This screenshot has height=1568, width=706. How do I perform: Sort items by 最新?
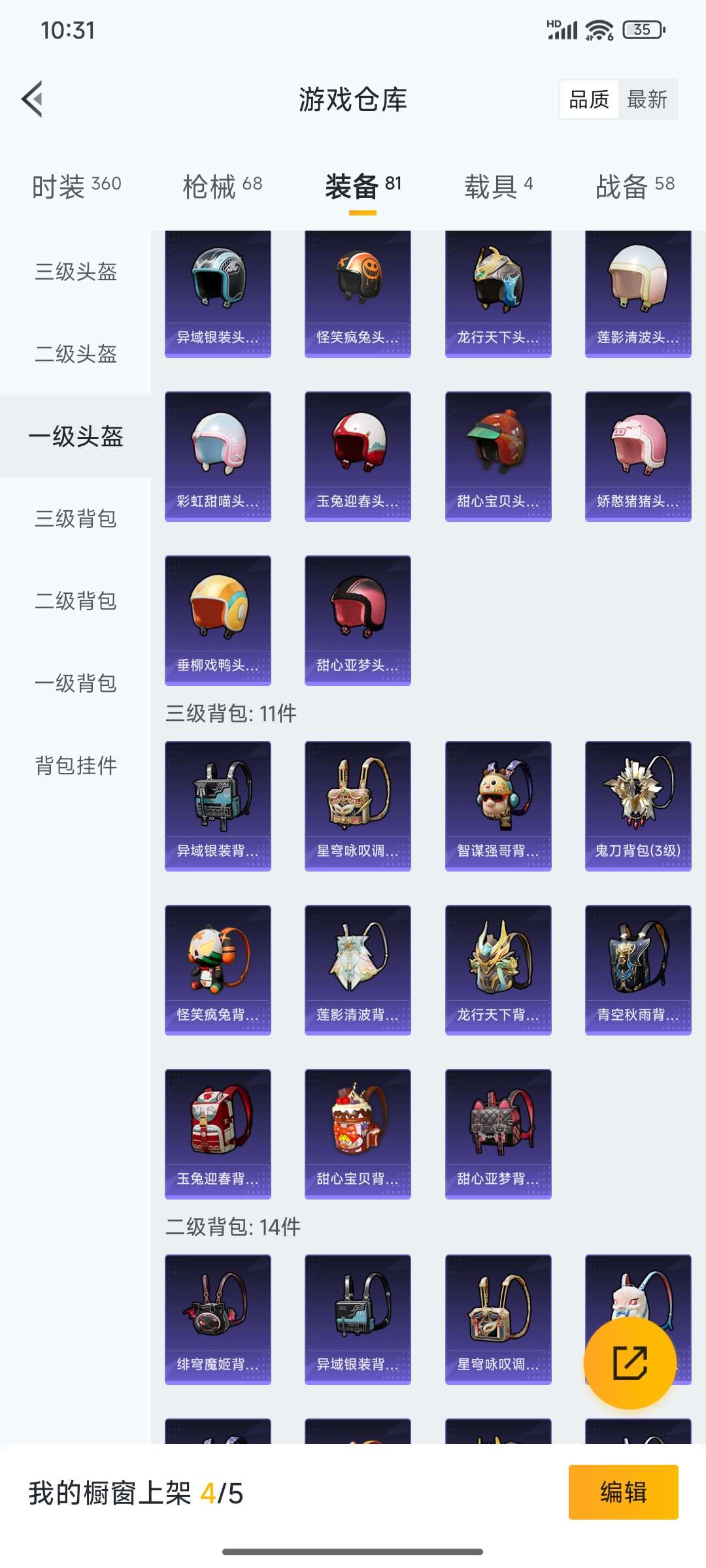point(647,99)
